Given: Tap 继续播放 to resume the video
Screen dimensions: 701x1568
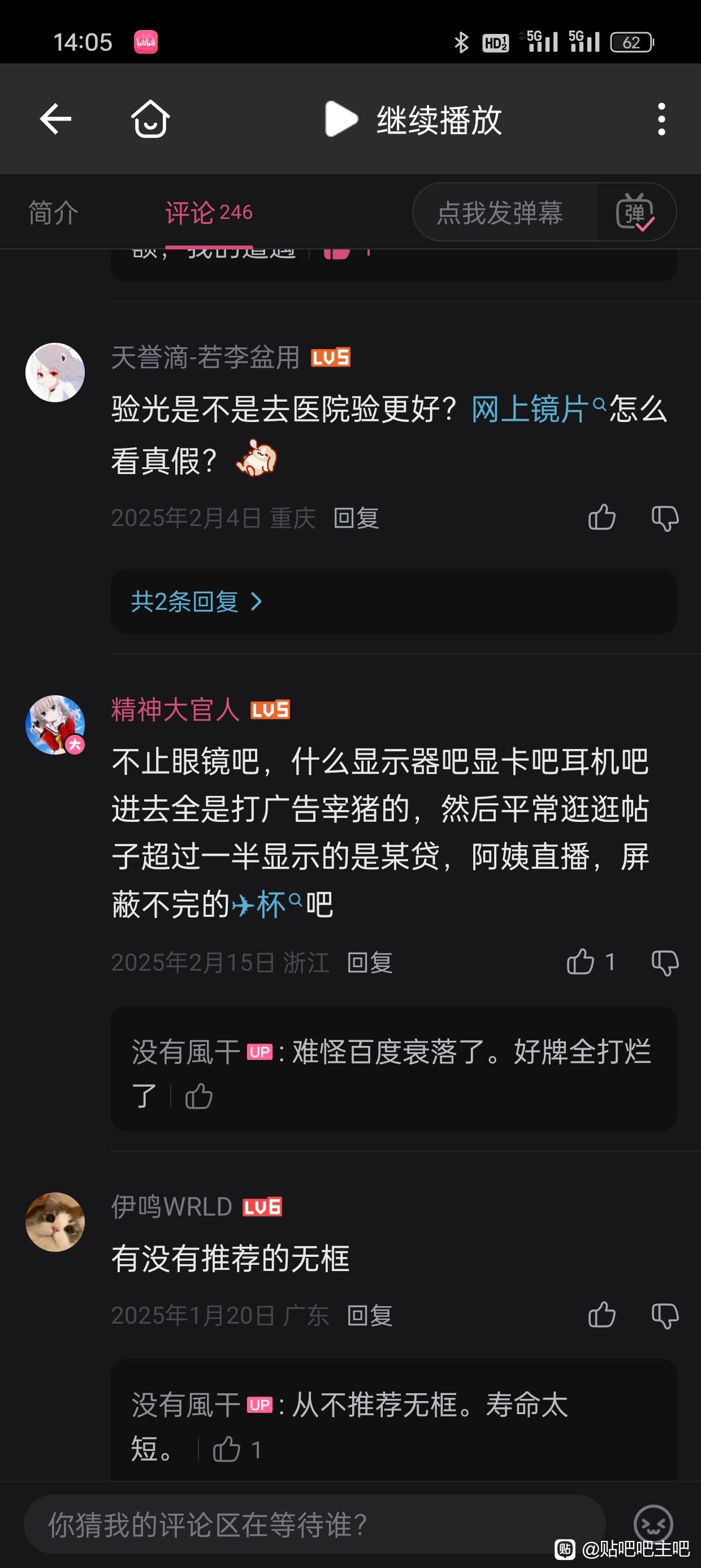Looking at the screenshot, I should tap(413, 119).
